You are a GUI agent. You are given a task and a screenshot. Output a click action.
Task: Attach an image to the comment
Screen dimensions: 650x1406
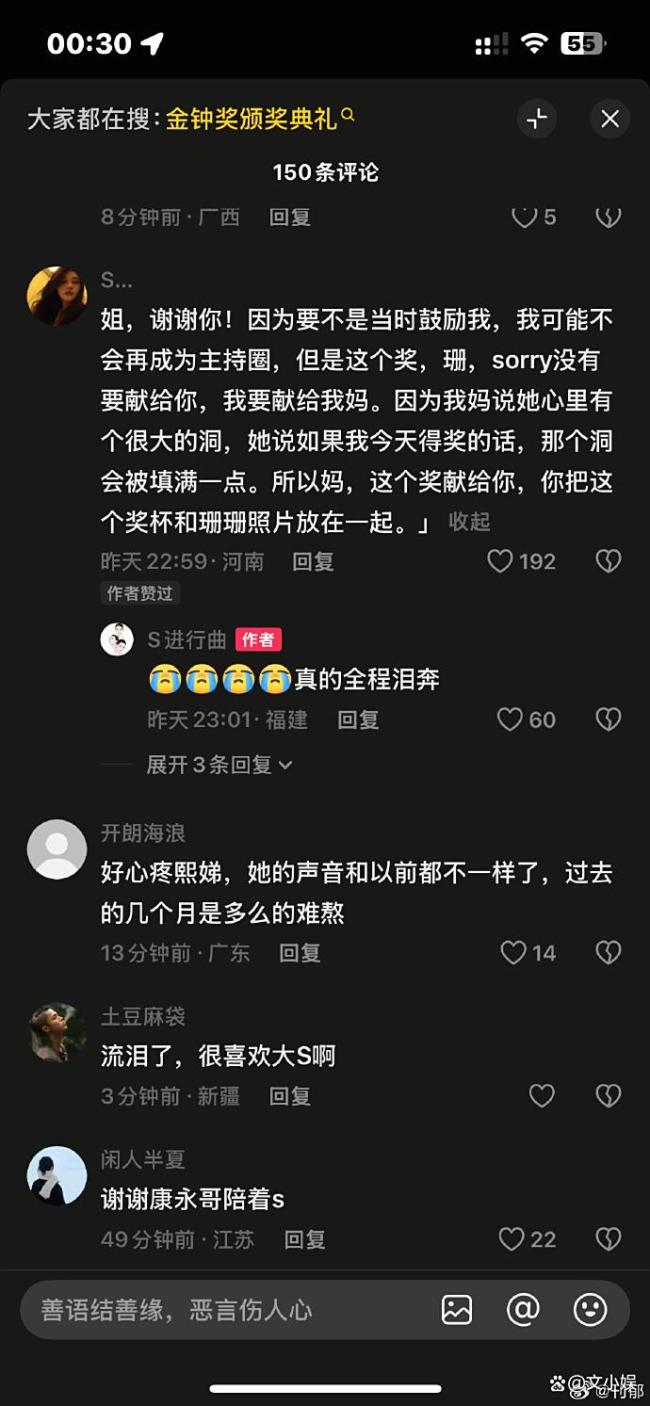[x=457, y=1310]
